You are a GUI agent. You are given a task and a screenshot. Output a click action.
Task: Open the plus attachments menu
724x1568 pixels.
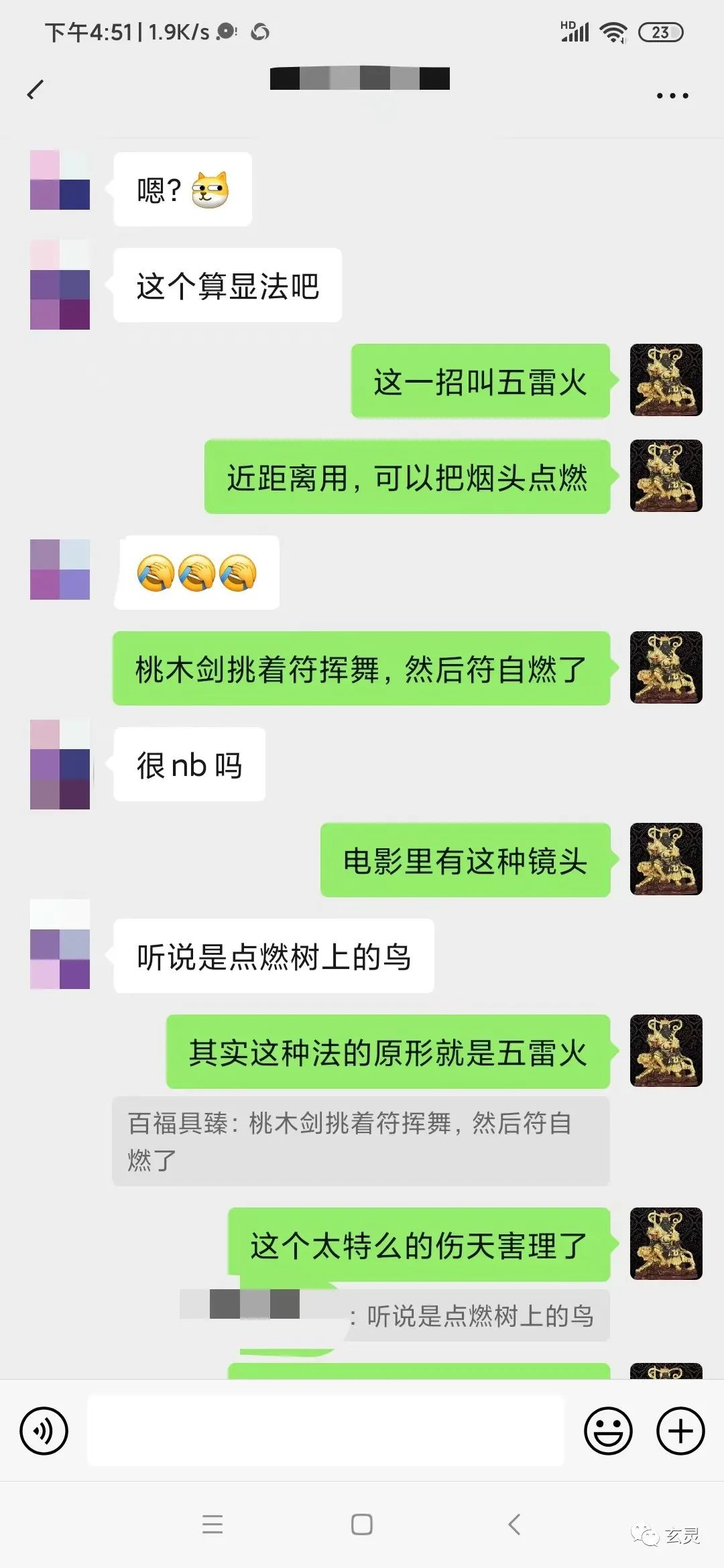pos(680,1431)
